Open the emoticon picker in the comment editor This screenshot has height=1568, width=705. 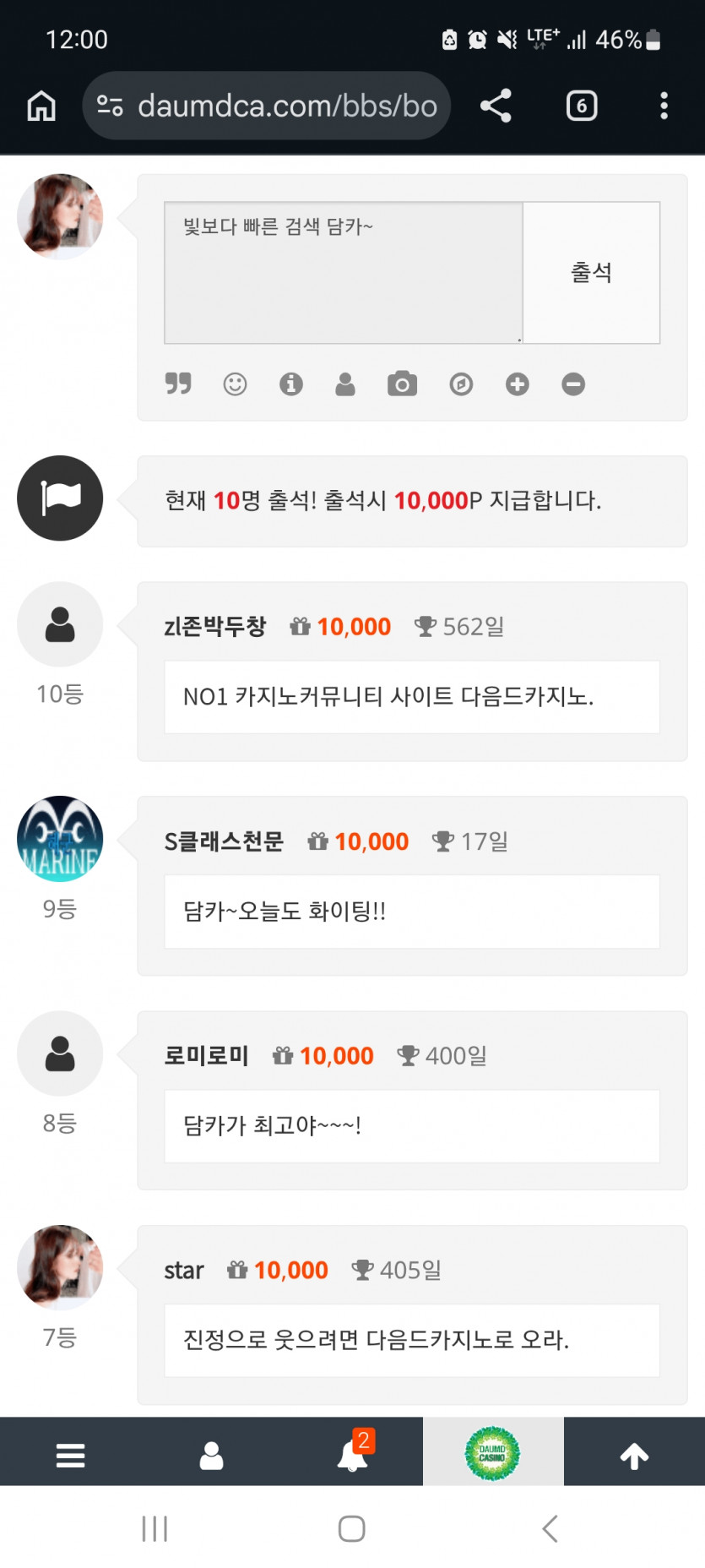coord(235,384)
